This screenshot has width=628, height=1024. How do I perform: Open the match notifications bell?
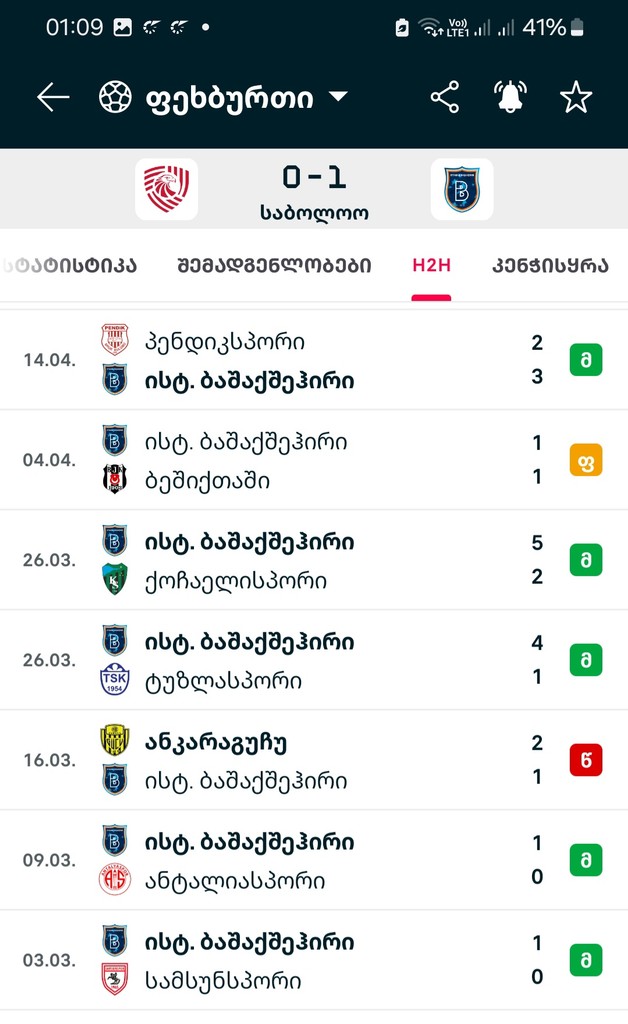pyautogui.click(x=510, y=97)
